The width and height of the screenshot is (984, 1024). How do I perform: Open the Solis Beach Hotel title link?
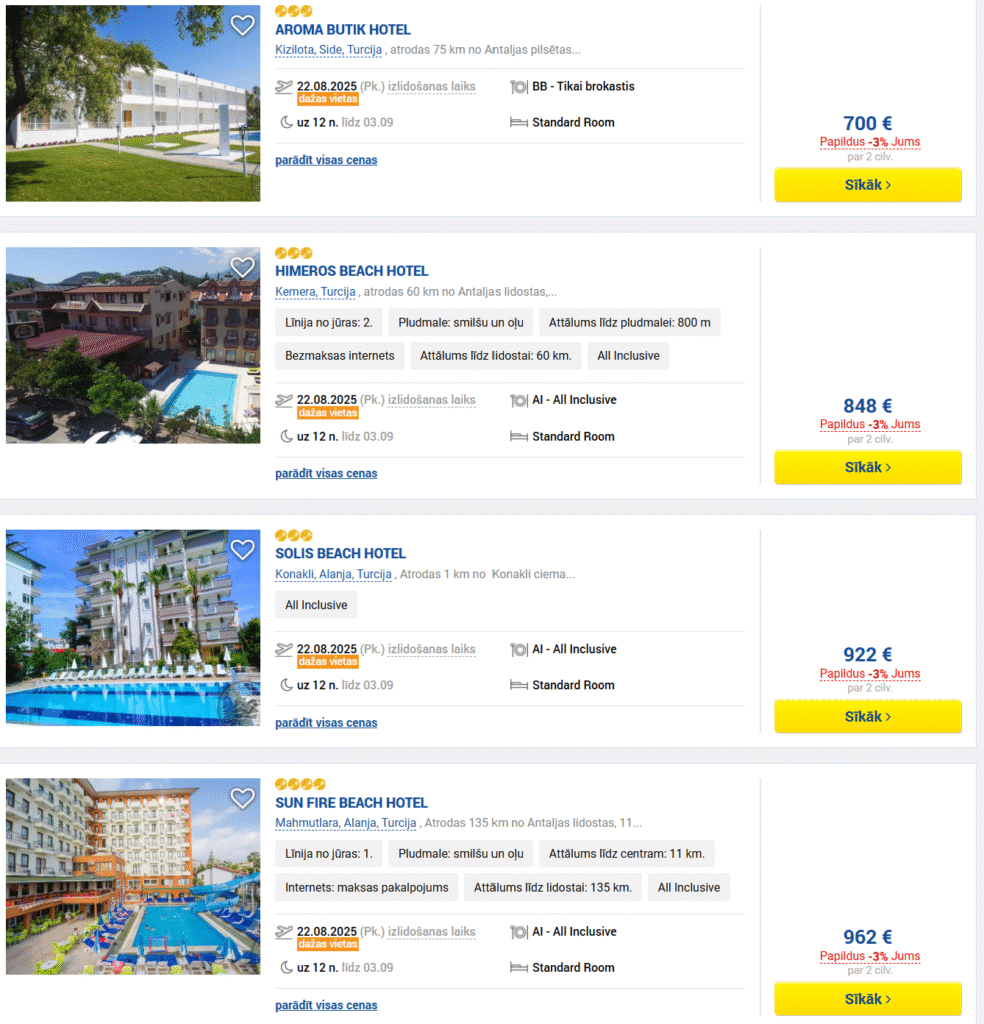(340, 553)
